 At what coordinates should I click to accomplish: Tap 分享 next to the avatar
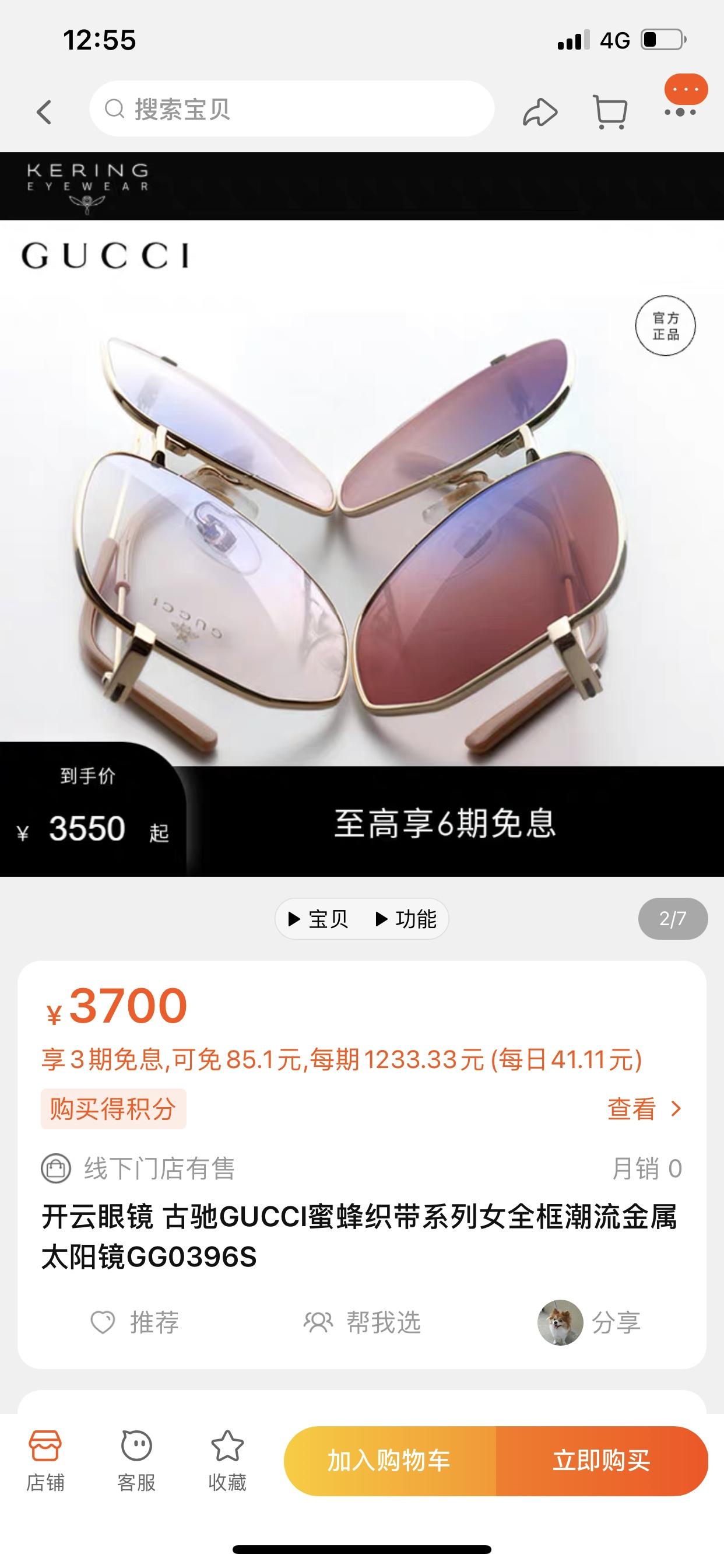tap(616, 1322)
